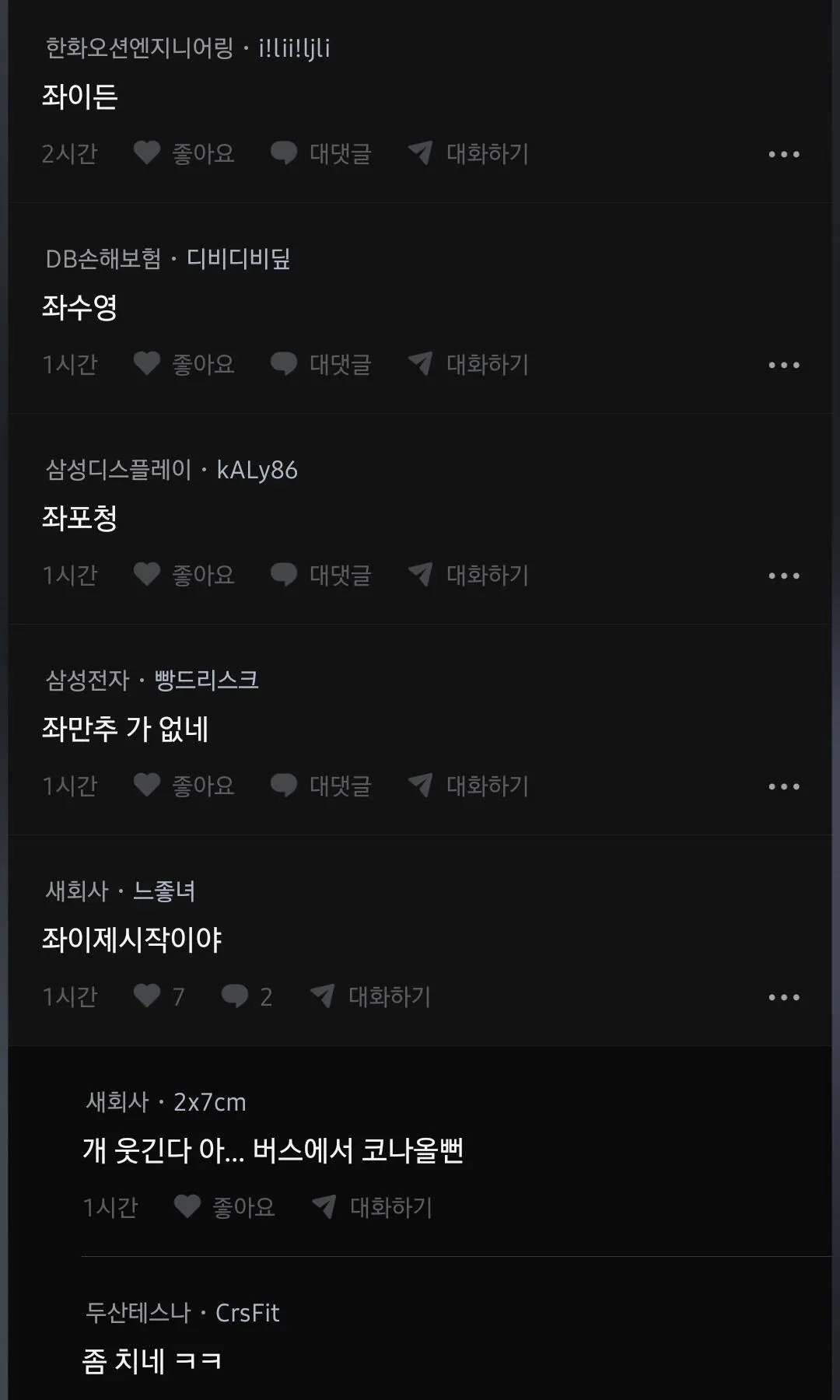This screenshot has height=1400, width=840.
Task: Tap the paper-plane chat icon on 좌포청 comment
Action: tap(421, 576)
